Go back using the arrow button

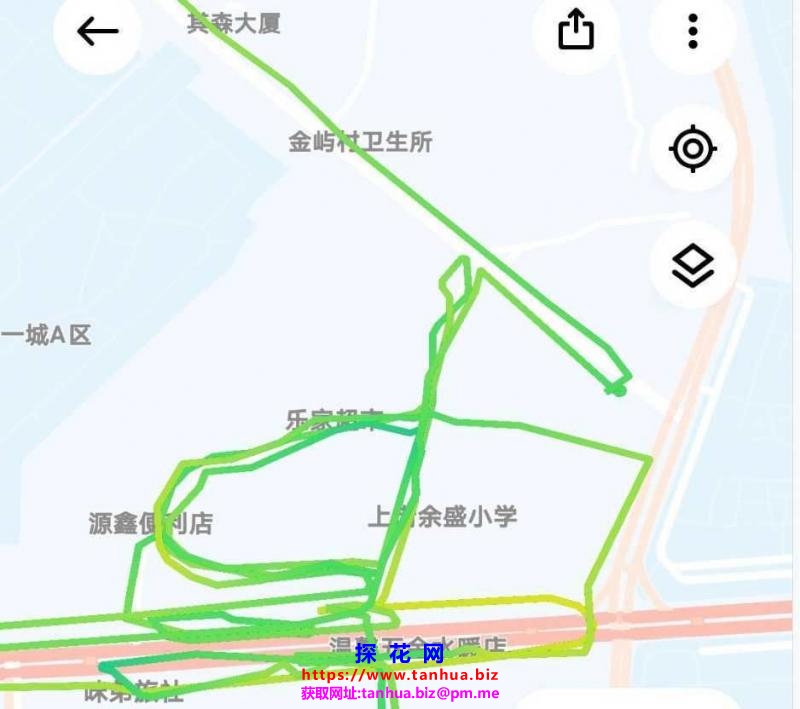click(97, 31)
